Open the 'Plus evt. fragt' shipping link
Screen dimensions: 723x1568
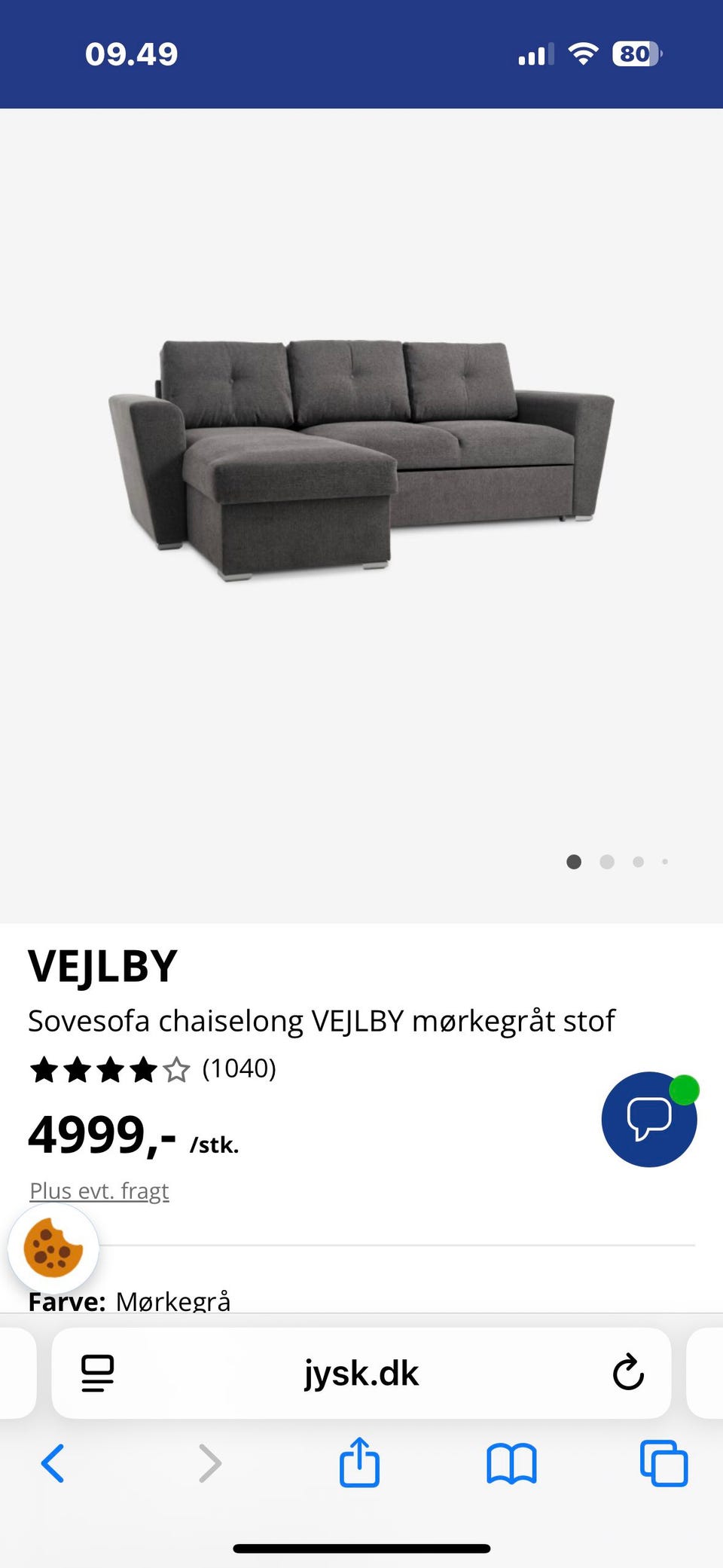pos(99,1191)
